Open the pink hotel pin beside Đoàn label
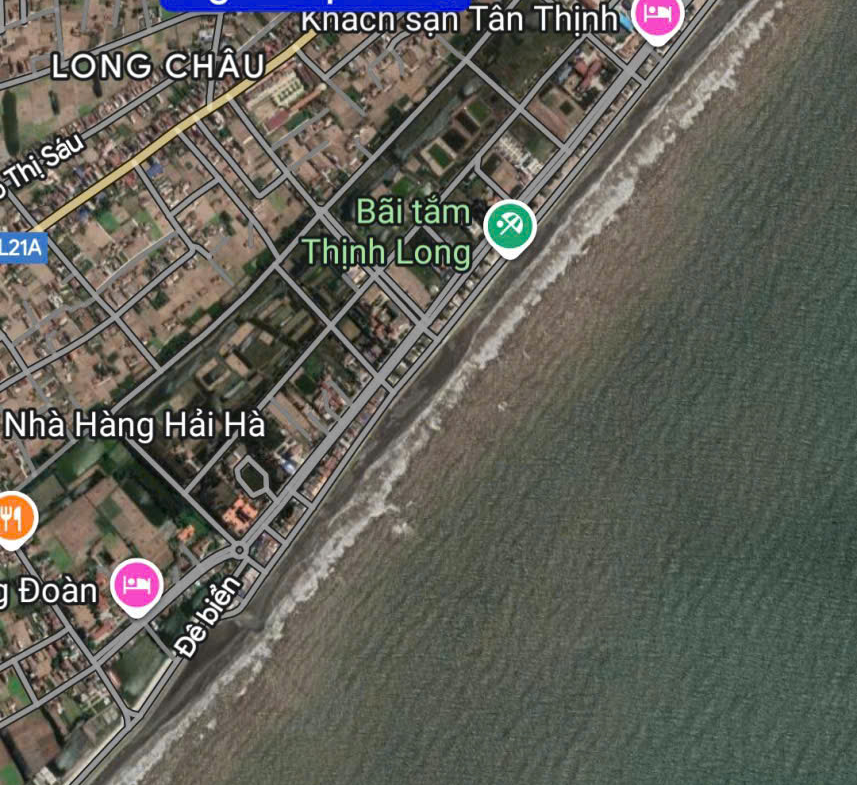 pos(136,584)
